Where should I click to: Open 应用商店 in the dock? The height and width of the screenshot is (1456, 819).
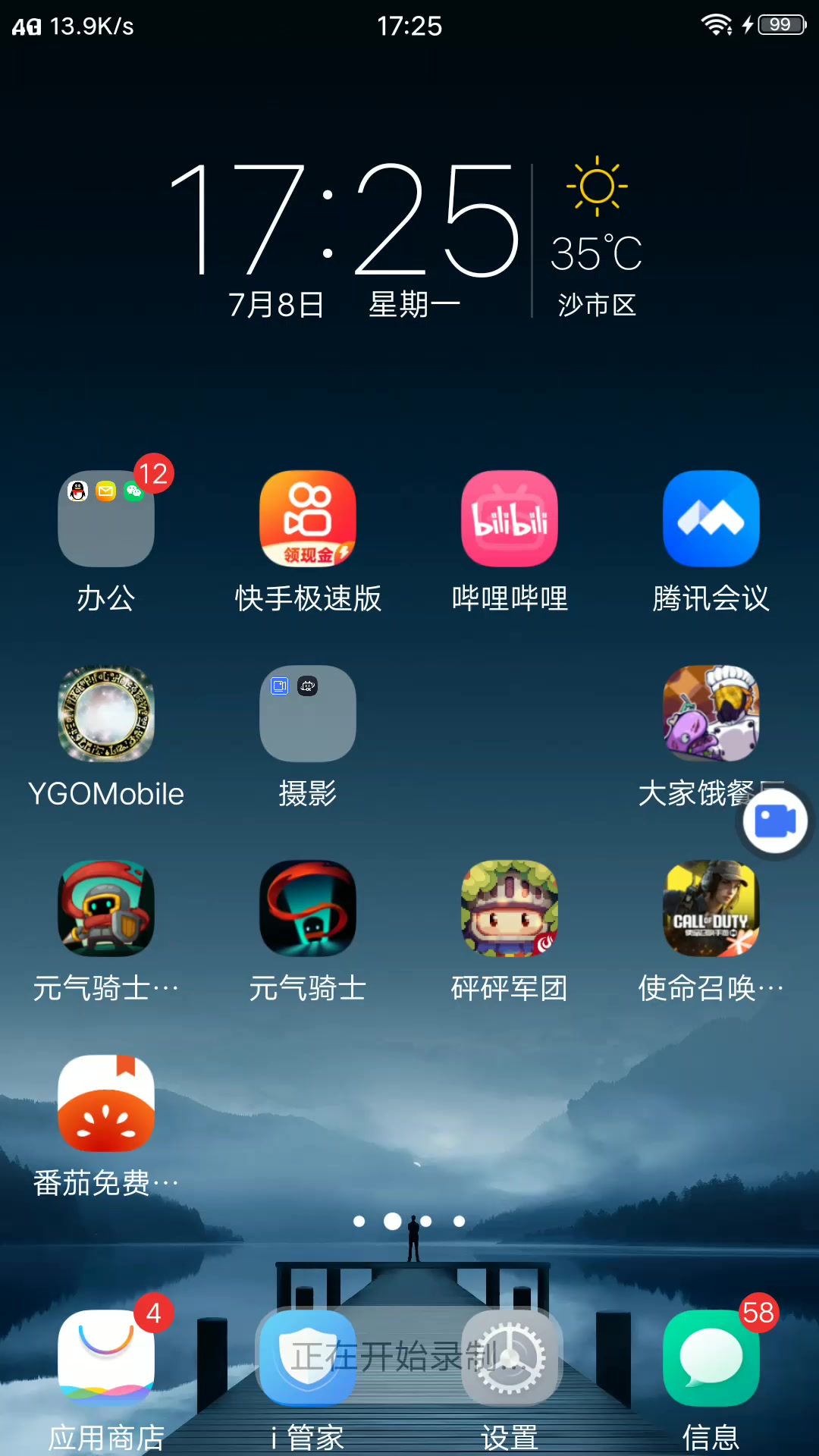(106, 1357)
